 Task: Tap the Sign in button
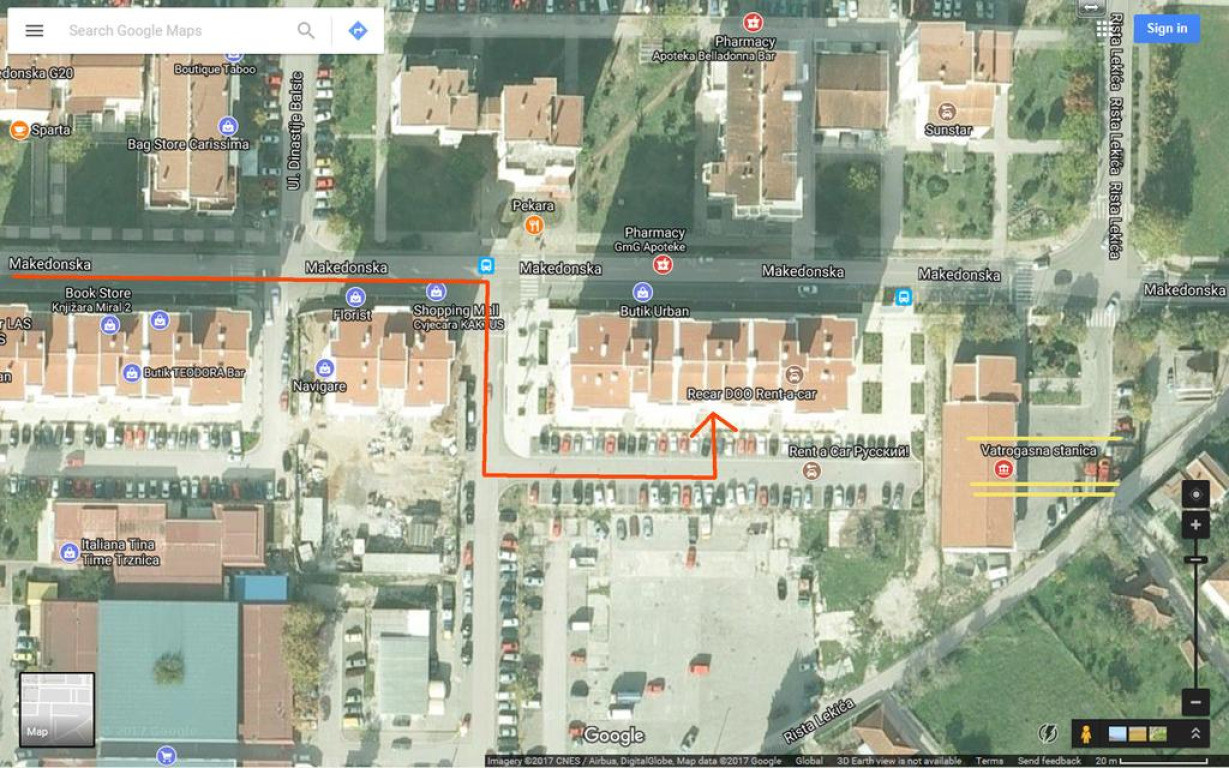(1166, 28)
